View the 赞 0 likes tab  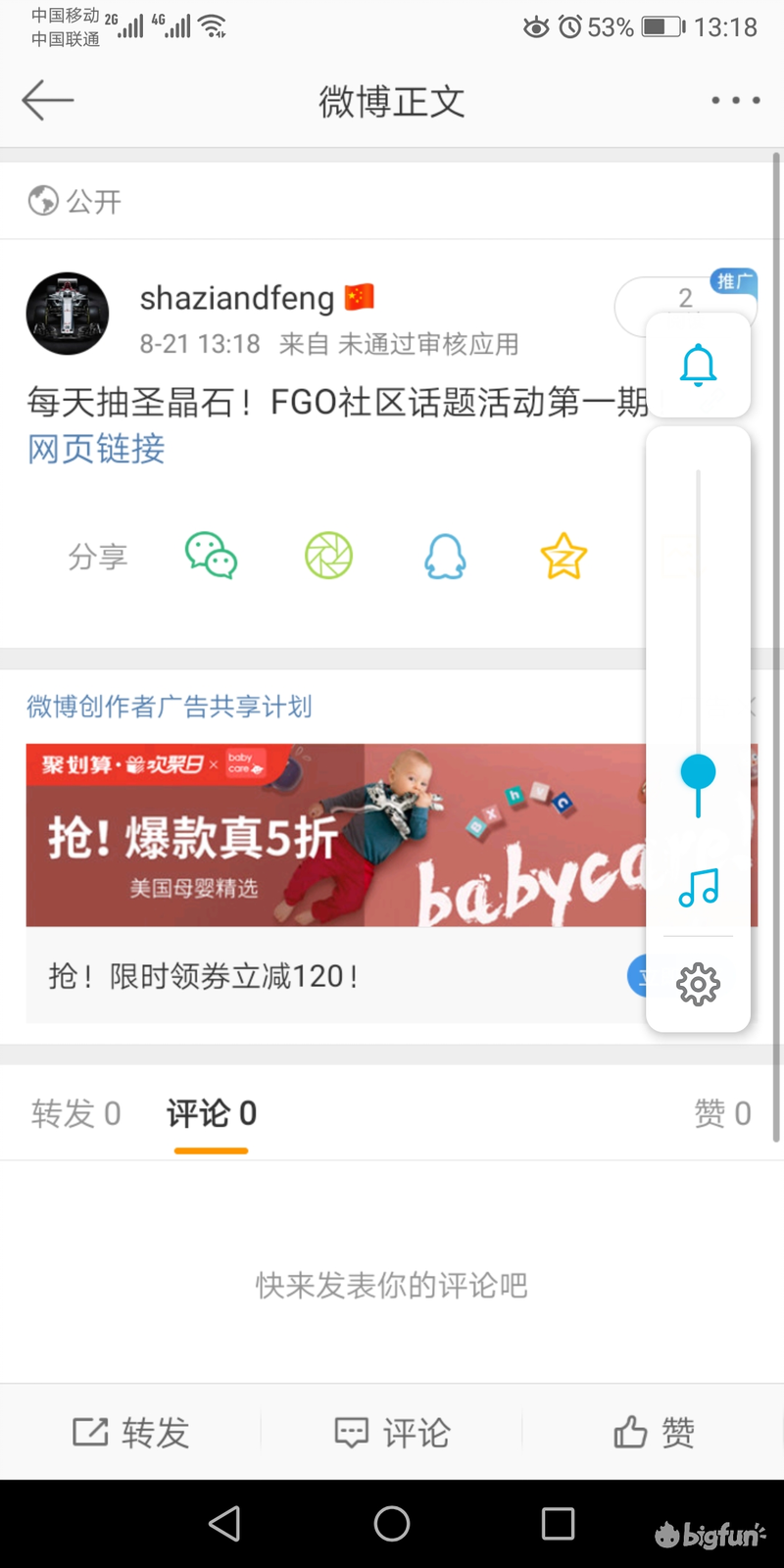(722, 1113)
